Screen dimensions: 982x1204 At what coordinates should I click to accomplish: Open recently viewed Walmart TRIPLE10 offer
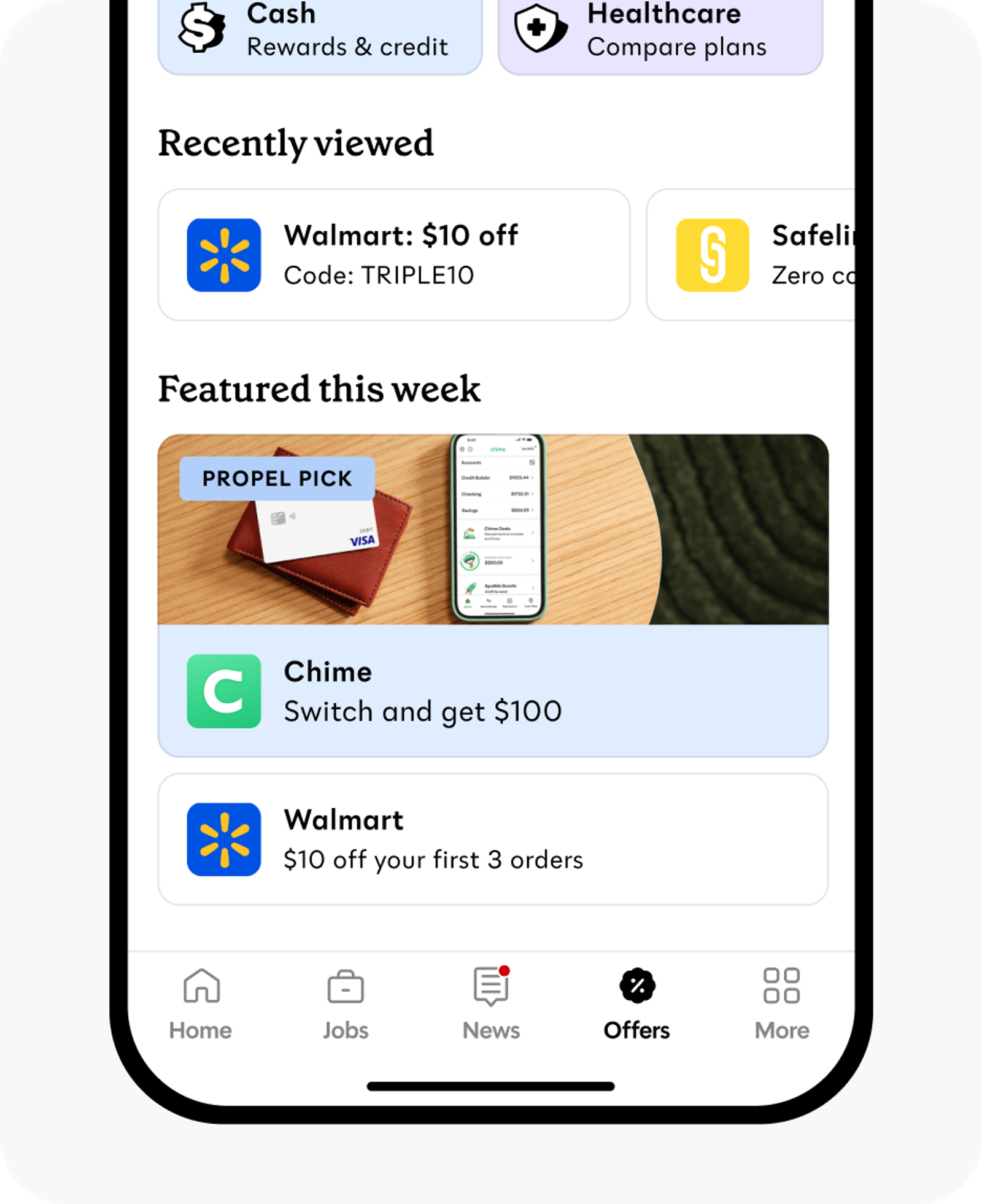tap(393, 255)
